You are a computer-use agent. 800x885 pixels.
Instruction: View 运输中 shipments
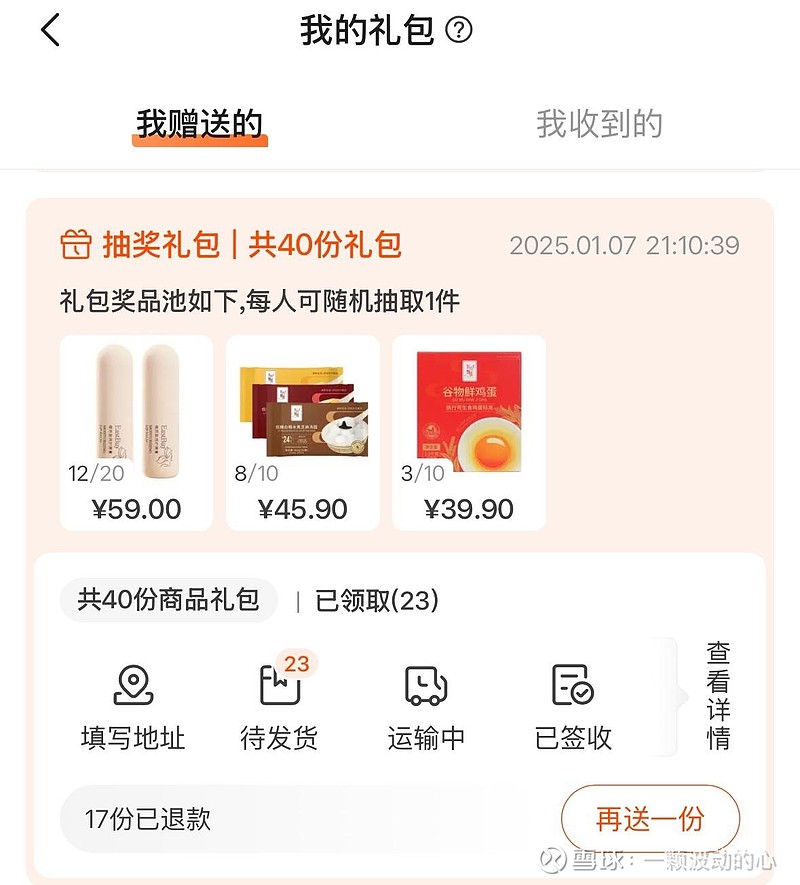click(x=426, y=708)
